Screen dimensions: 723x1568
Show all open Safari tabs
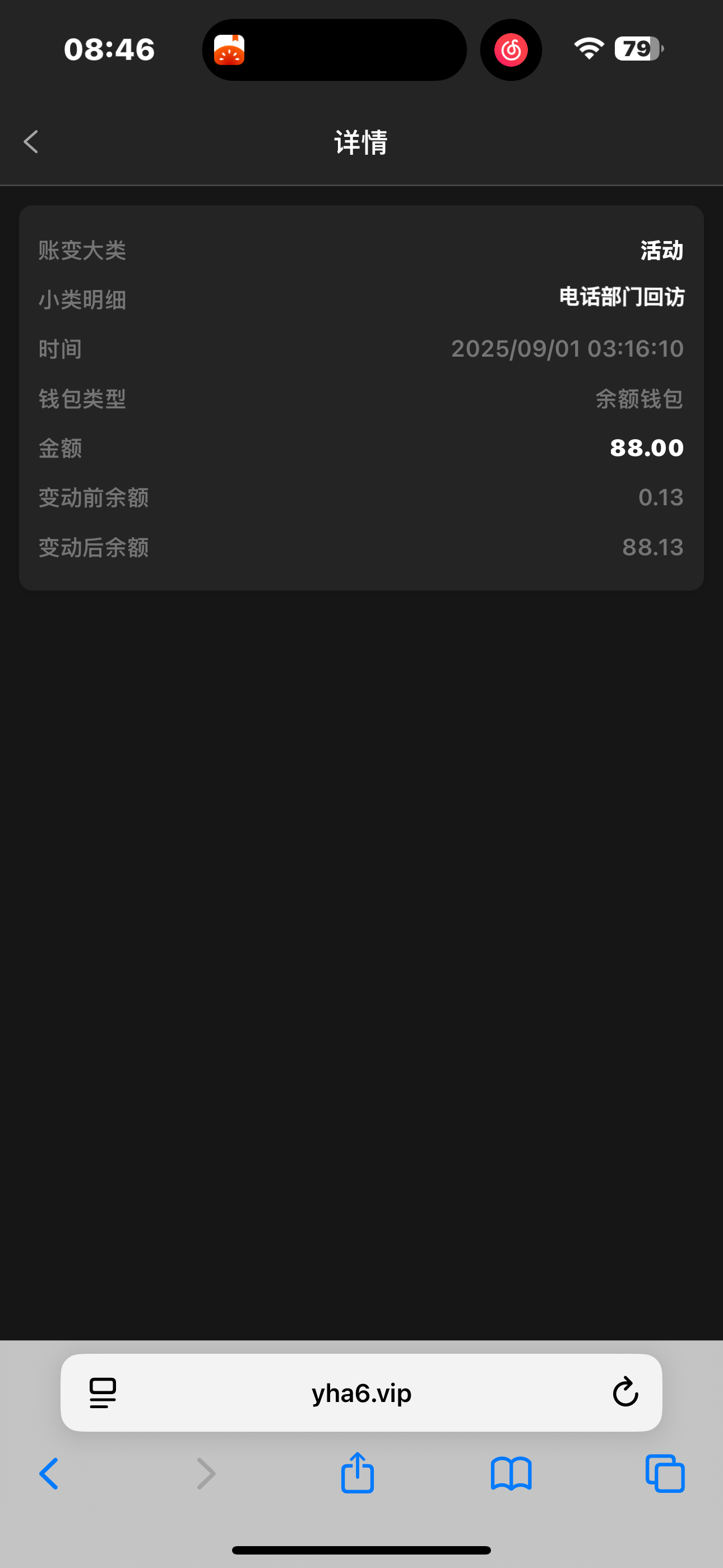(665, 1474)
